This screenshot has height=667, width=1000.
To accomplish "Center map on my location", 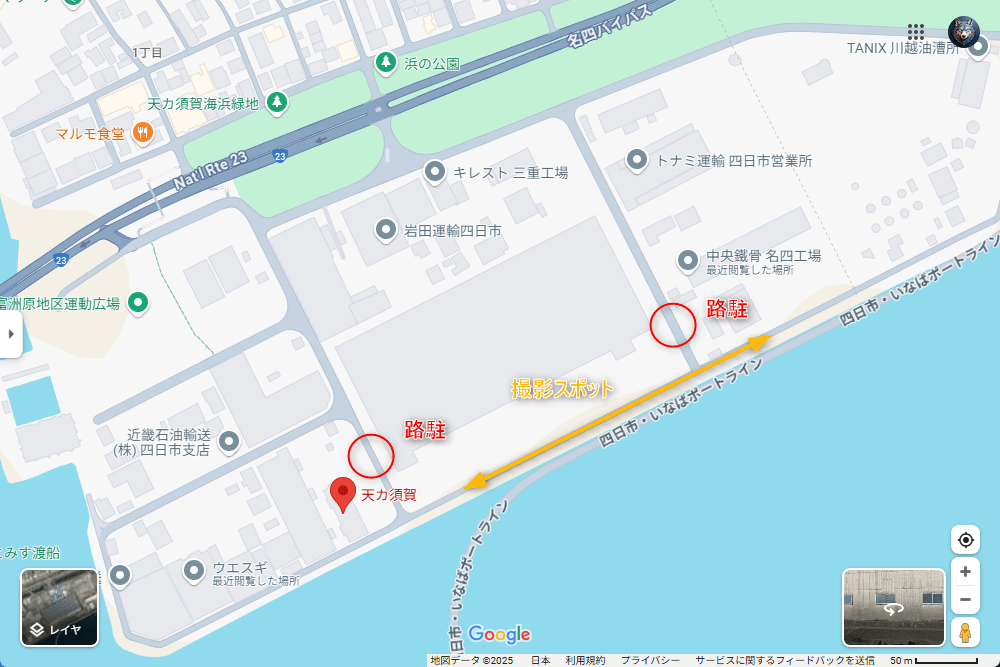I will pyautogui.click(x=965, y=540).
